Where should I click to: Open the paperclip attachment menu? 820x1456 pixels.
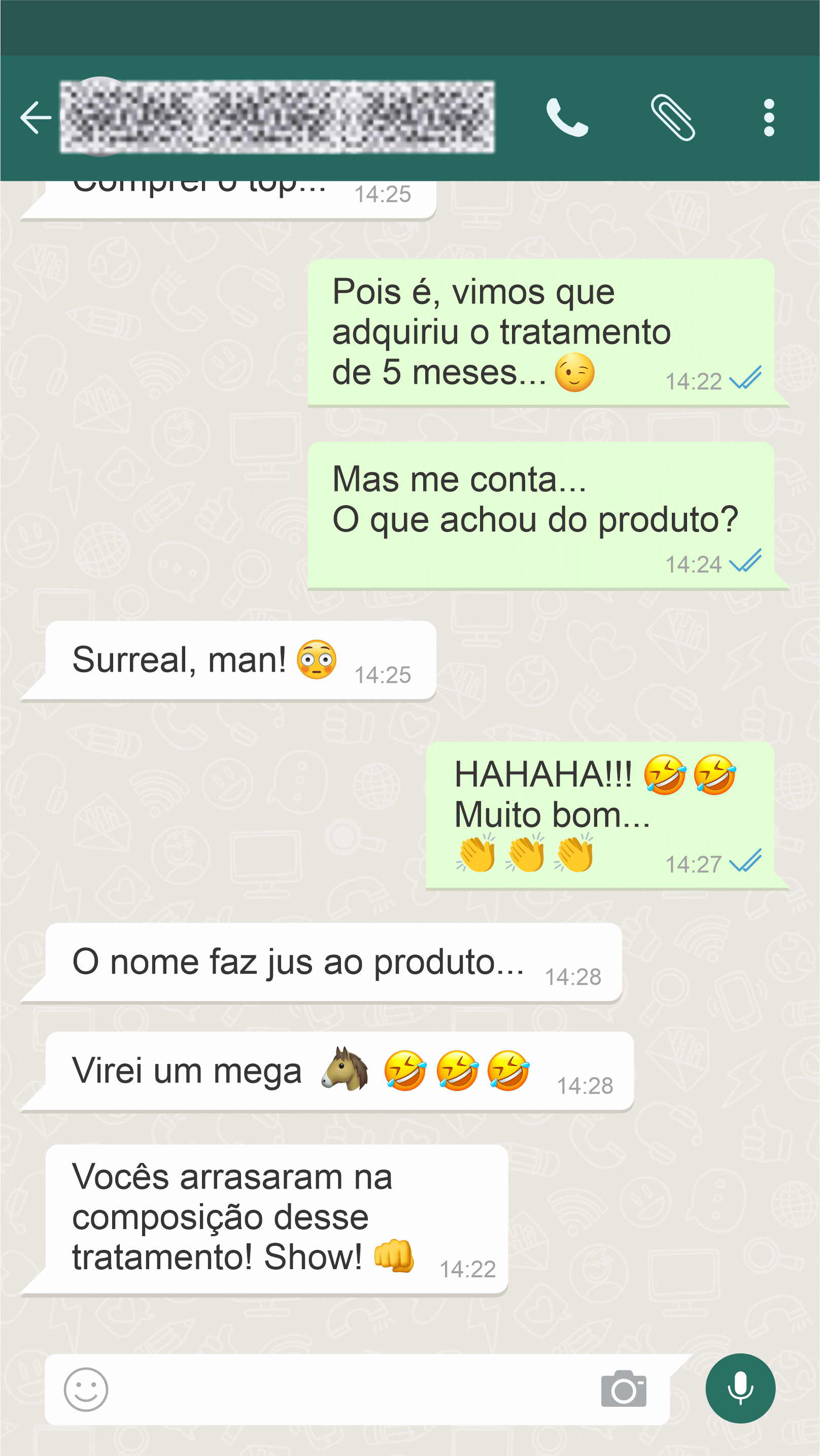pos(672,118)
